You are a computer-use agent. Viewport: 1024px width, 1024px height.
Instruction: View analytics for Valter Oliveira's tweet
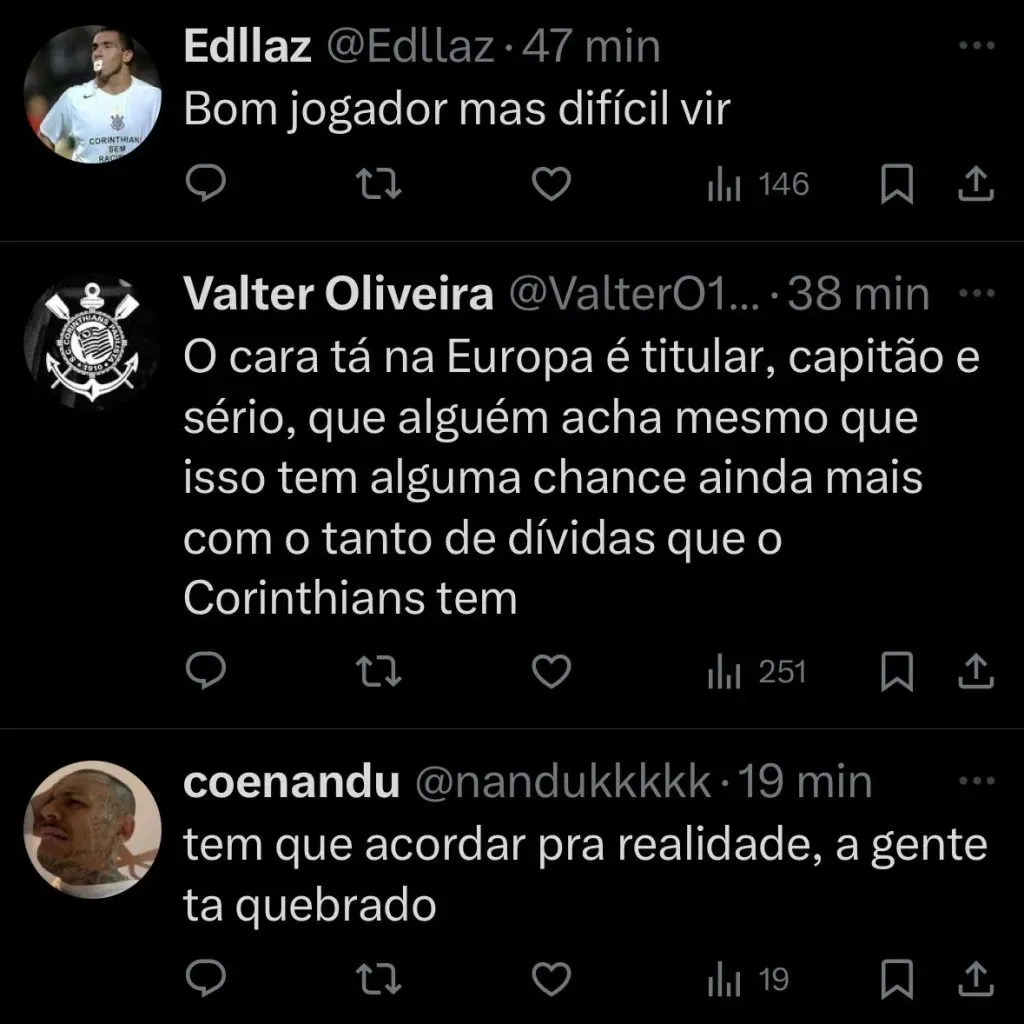pos(757,672)
